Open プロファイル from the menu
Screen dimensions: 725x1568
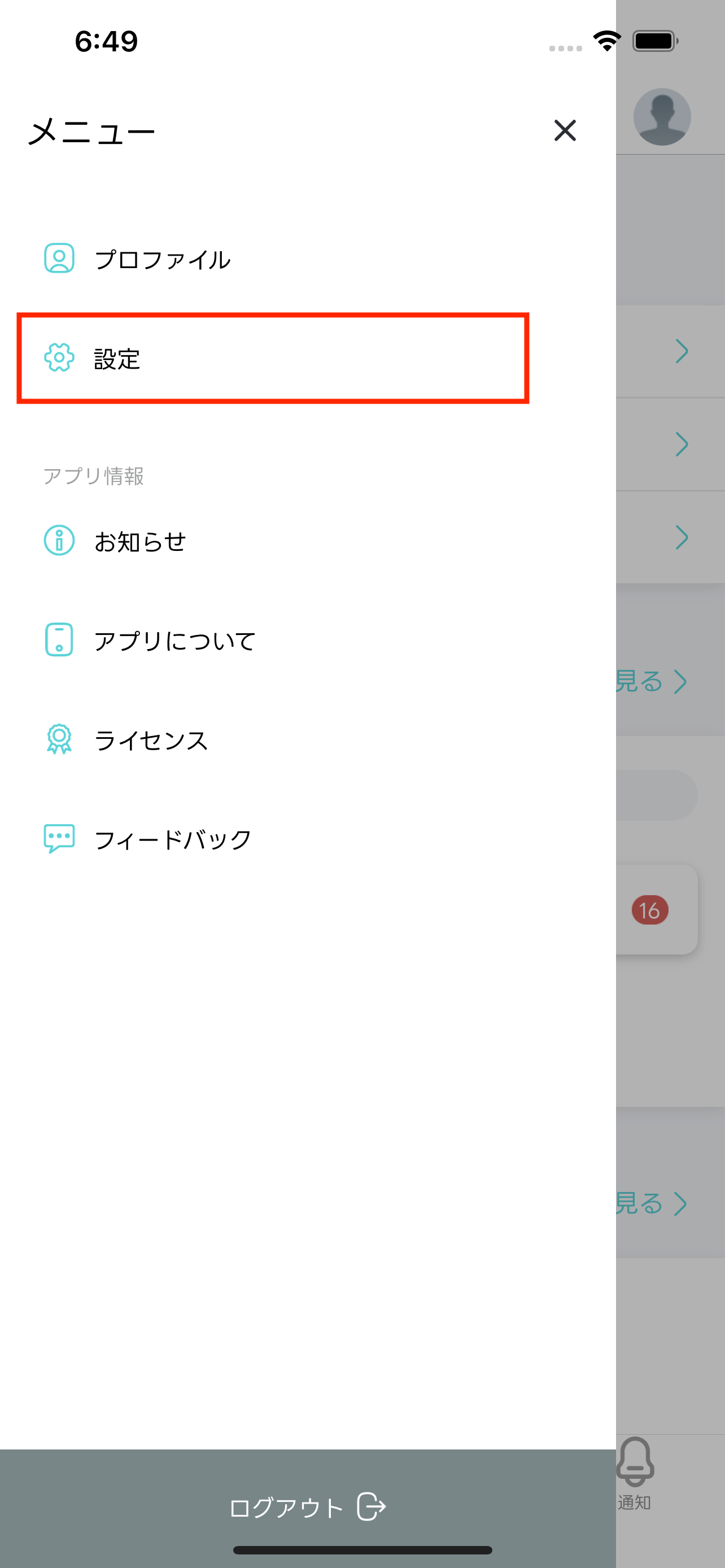pos(162,259)
